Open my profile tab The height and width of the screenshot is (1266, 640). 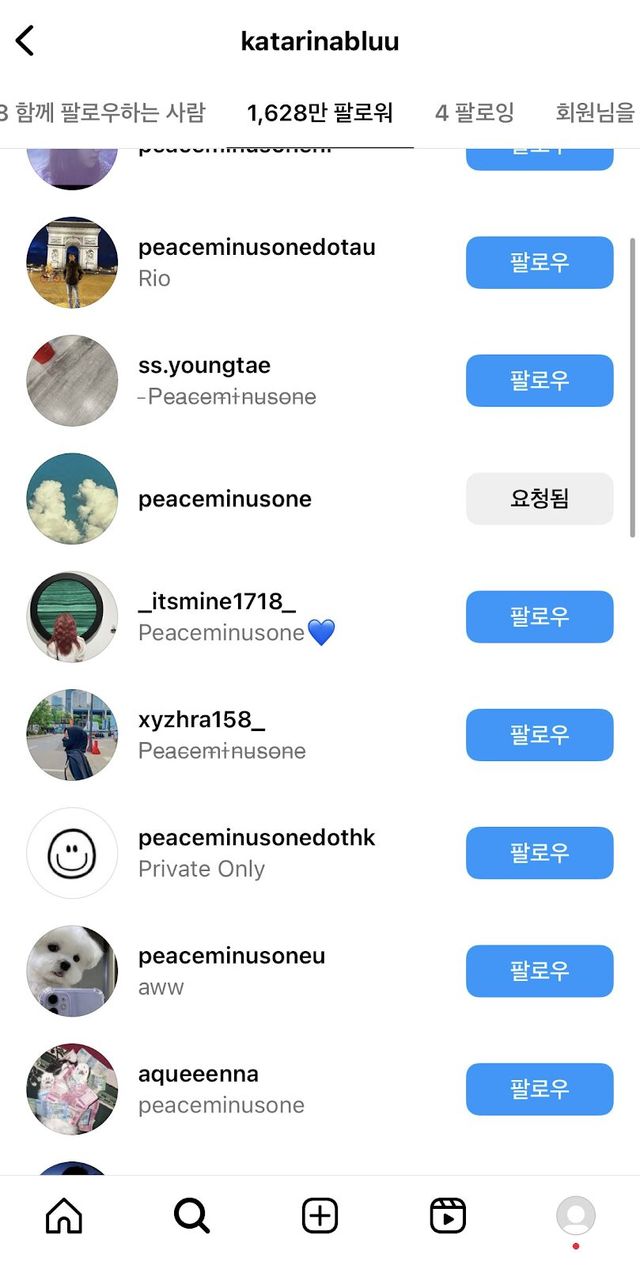coord(576,1216)
